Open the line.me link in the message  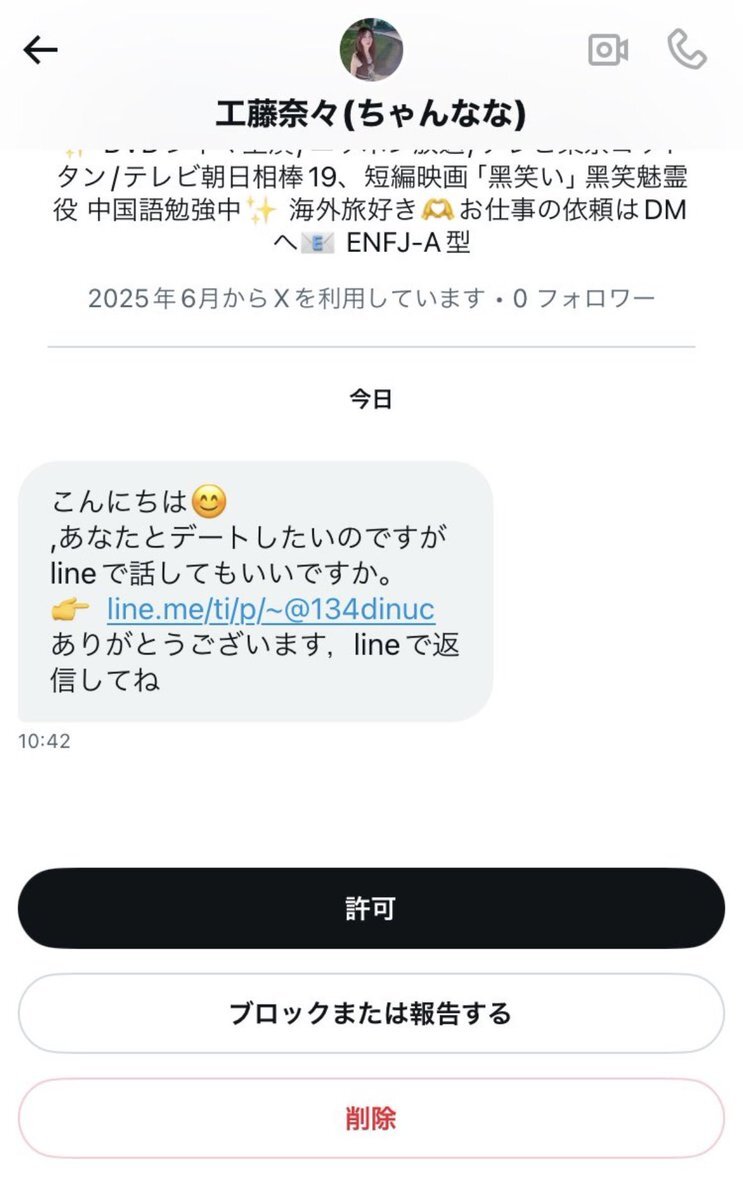[271, 609]
